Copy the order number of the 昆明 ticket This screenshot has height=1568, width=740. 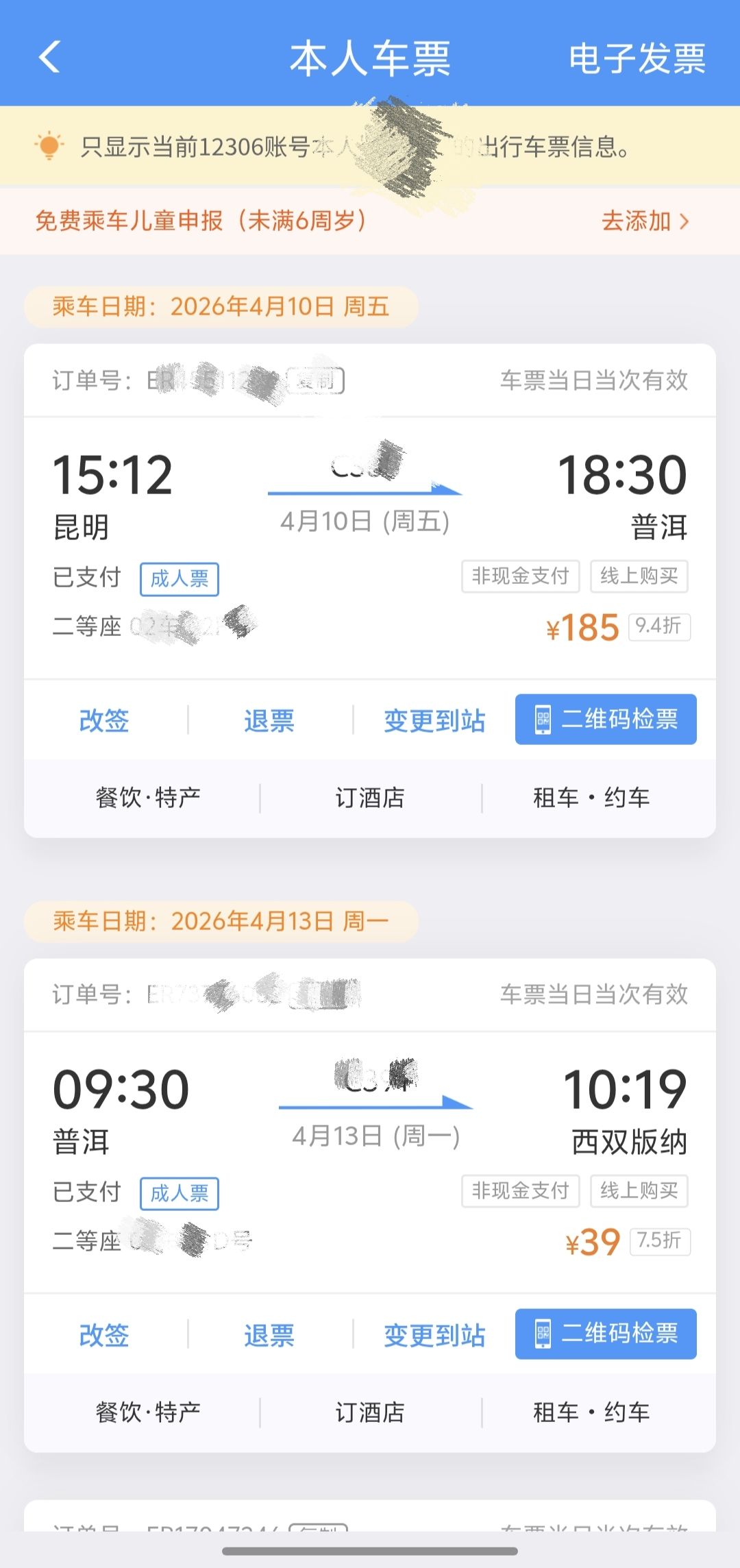pos(317,381)
